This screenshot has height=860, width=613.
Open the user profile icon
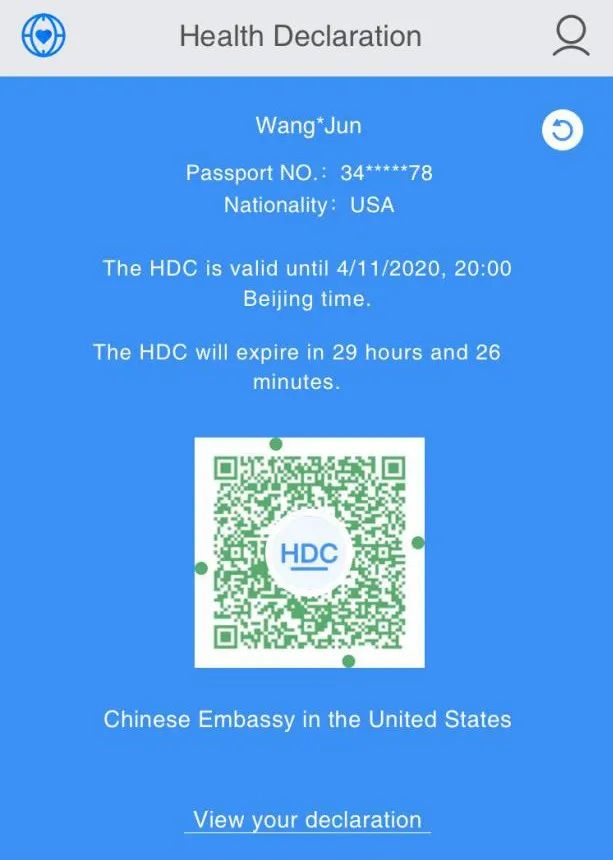pyautogui.click(x=571, y=37)
